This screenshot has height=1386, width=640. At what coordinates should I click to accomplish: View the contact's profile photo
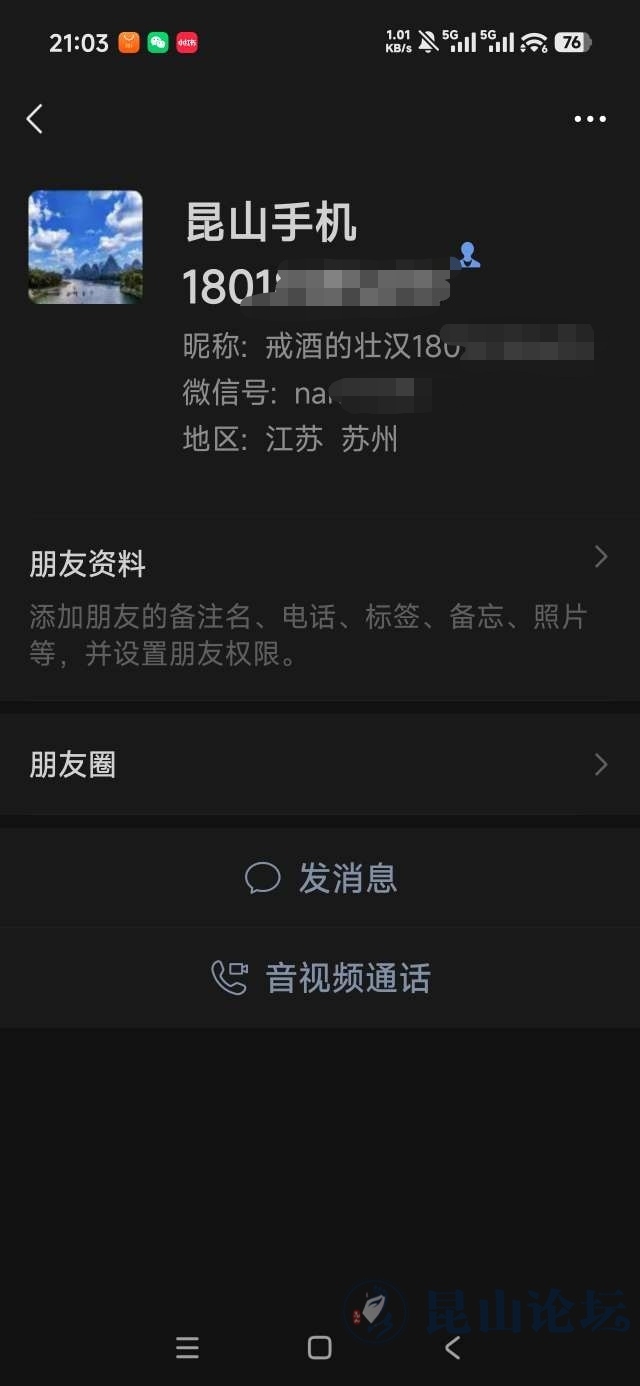(86, 247)
